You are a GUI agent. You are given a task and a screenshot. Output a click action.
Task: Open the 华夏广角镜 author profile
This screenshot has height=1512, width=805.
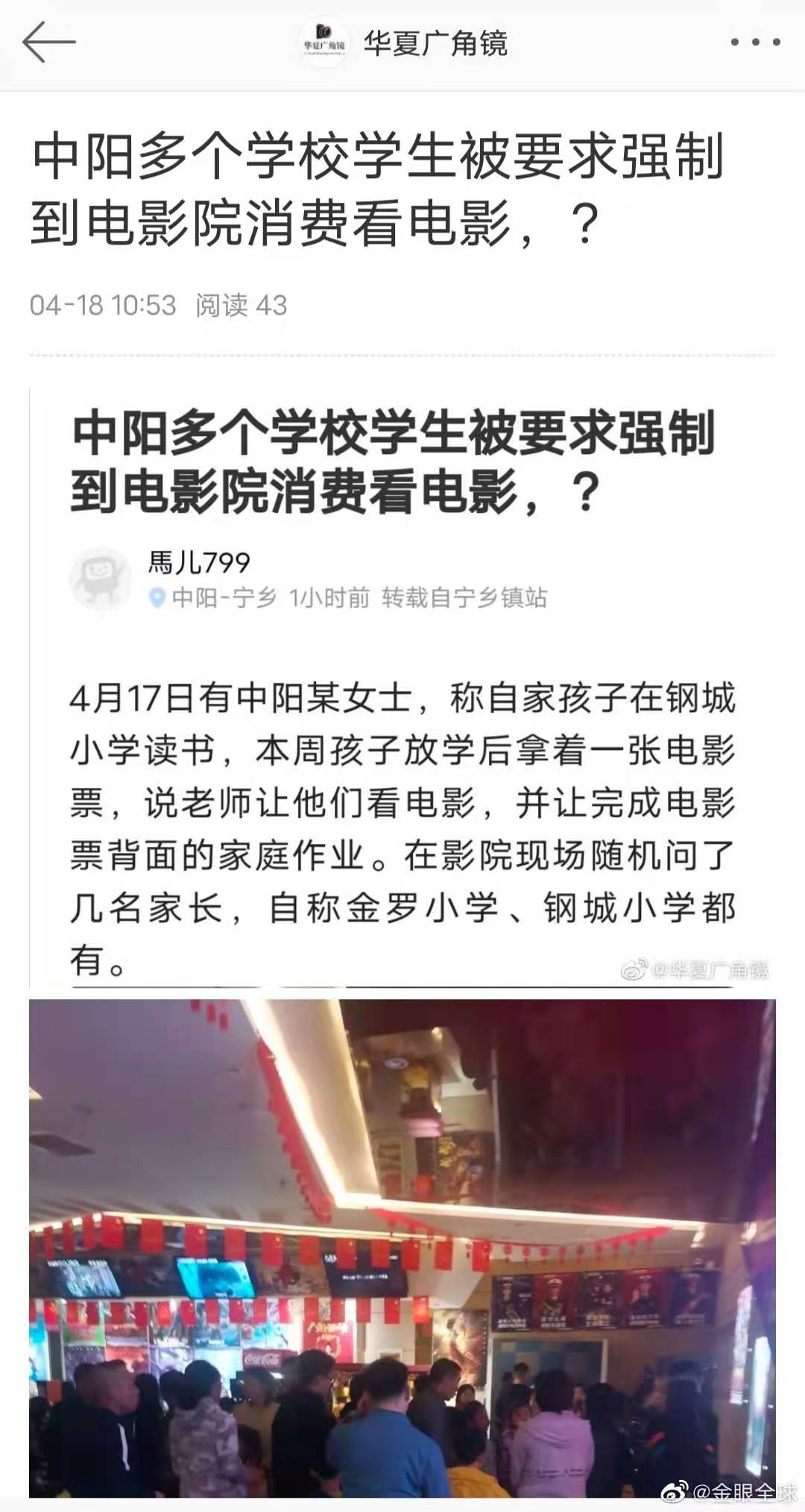pos(402,43)
